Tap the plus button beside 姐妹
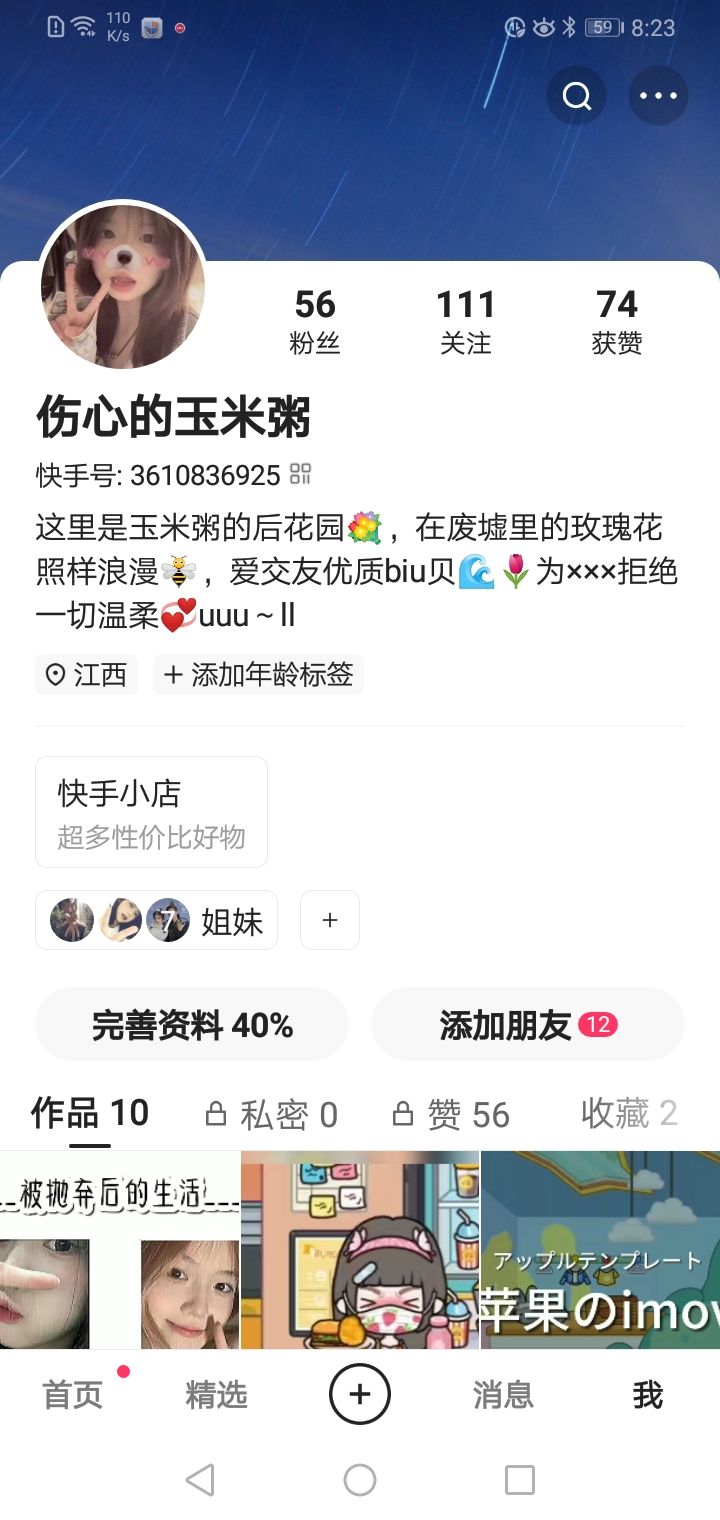This screenshot has width=720, height=1520. (330, 920)
